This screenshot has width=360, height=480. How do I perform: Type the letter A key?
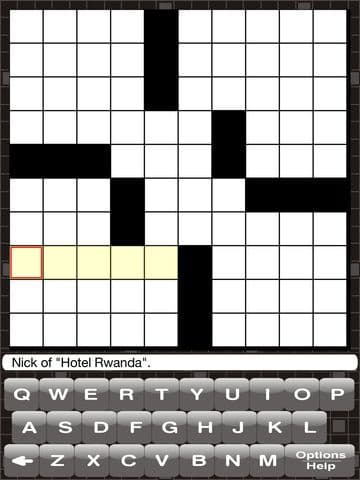click(x=29, y=427)
